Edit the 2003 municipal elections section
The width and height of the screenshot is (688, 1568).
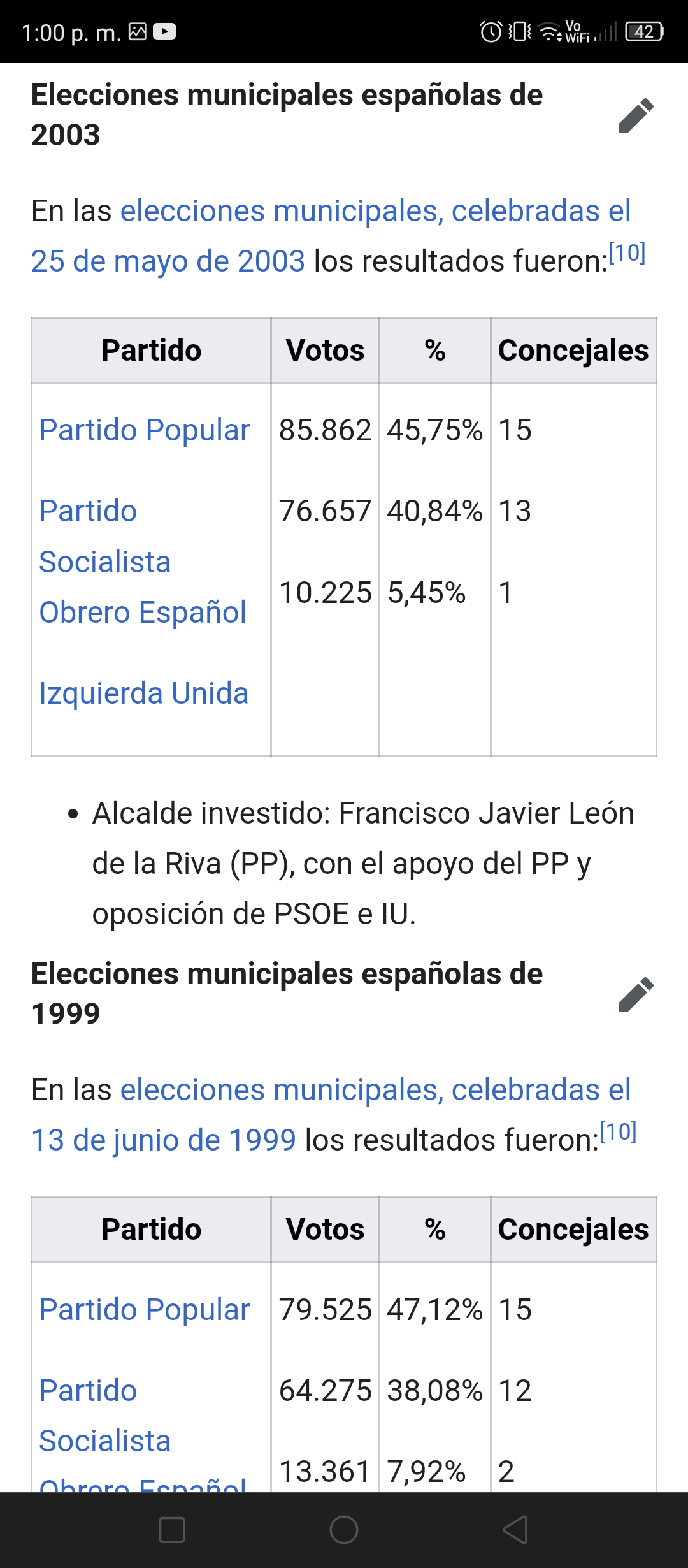point(636,115)
